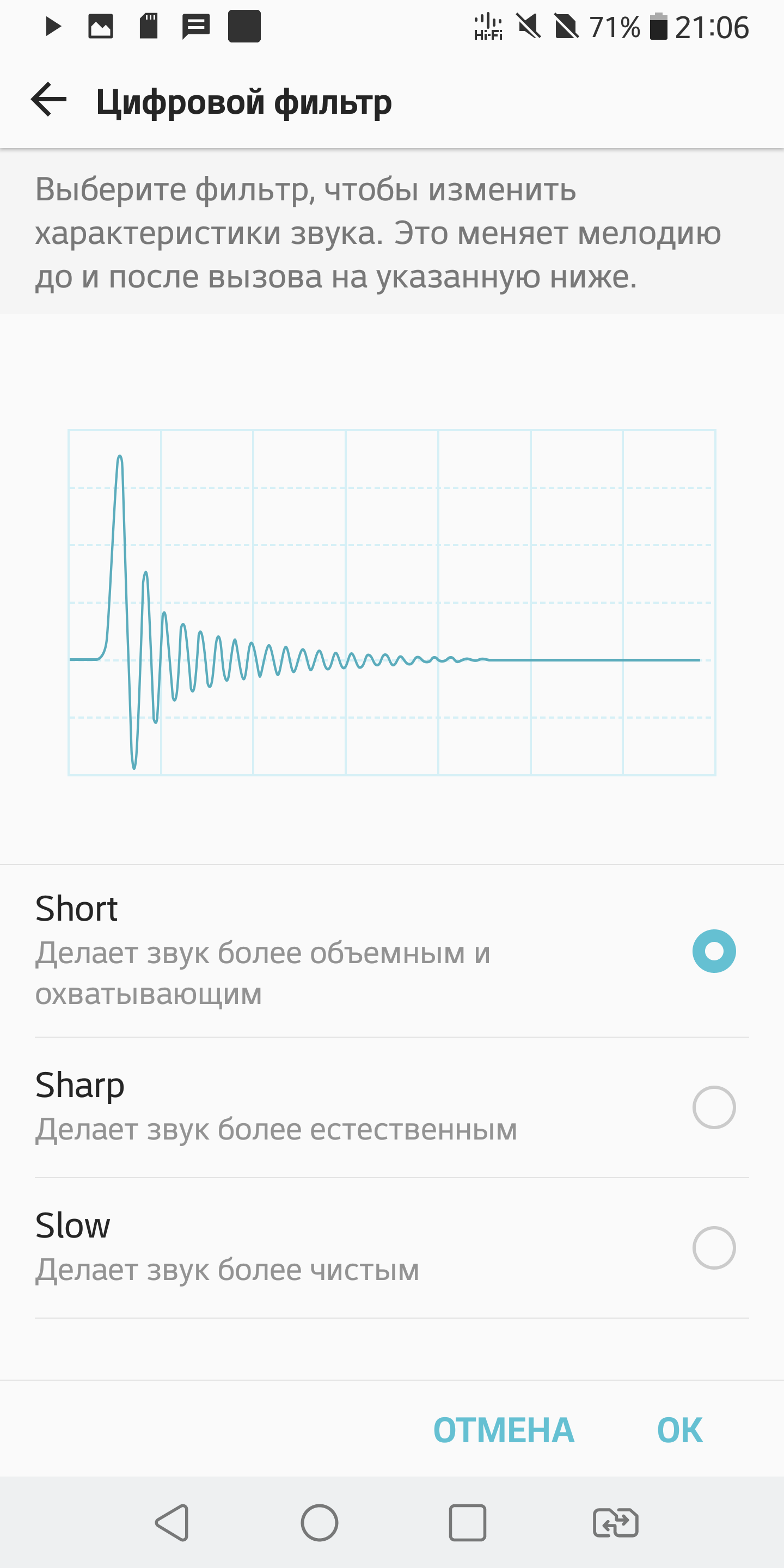Select the Short filter option
The width and height of the screenshot is (784, 1568).
(x=713, y=951)
